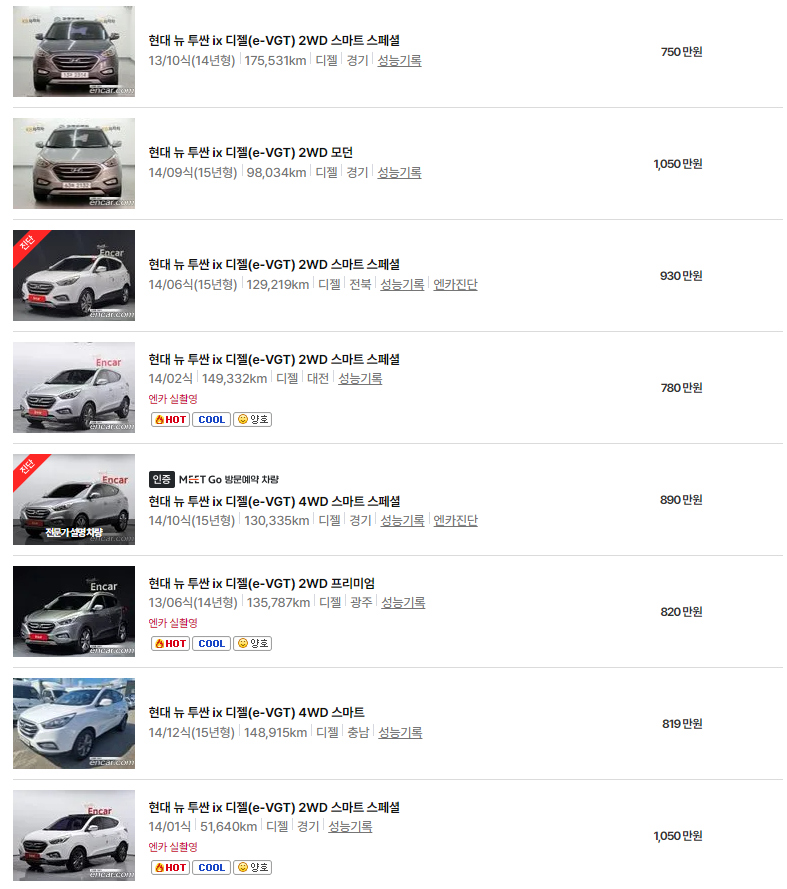Viewport: 787px width, 889px height.
Task: Open the 성능기록 link on the first listing
Action: pyautogui.click(x=399, y=60)
